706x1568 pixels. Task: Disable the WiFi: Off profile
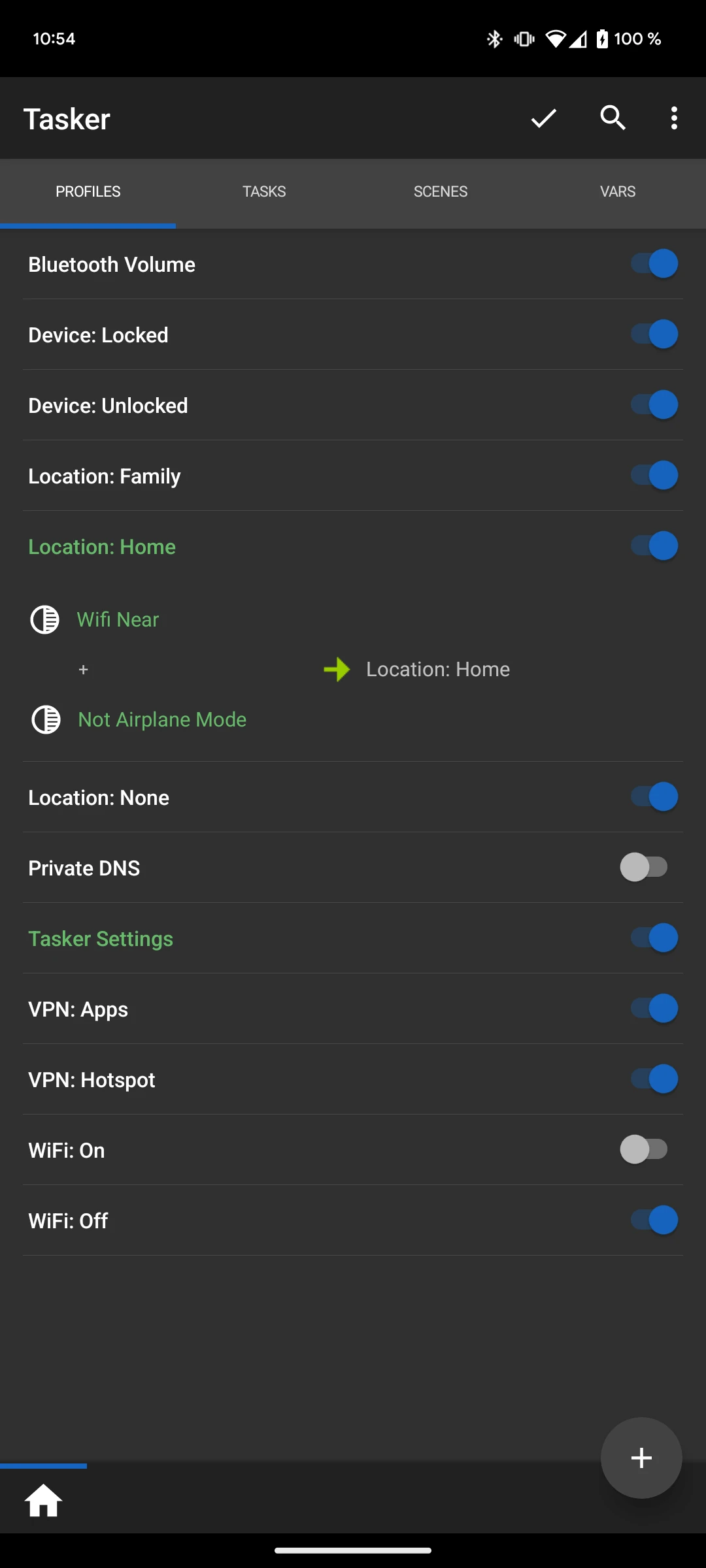(654, 1220)
